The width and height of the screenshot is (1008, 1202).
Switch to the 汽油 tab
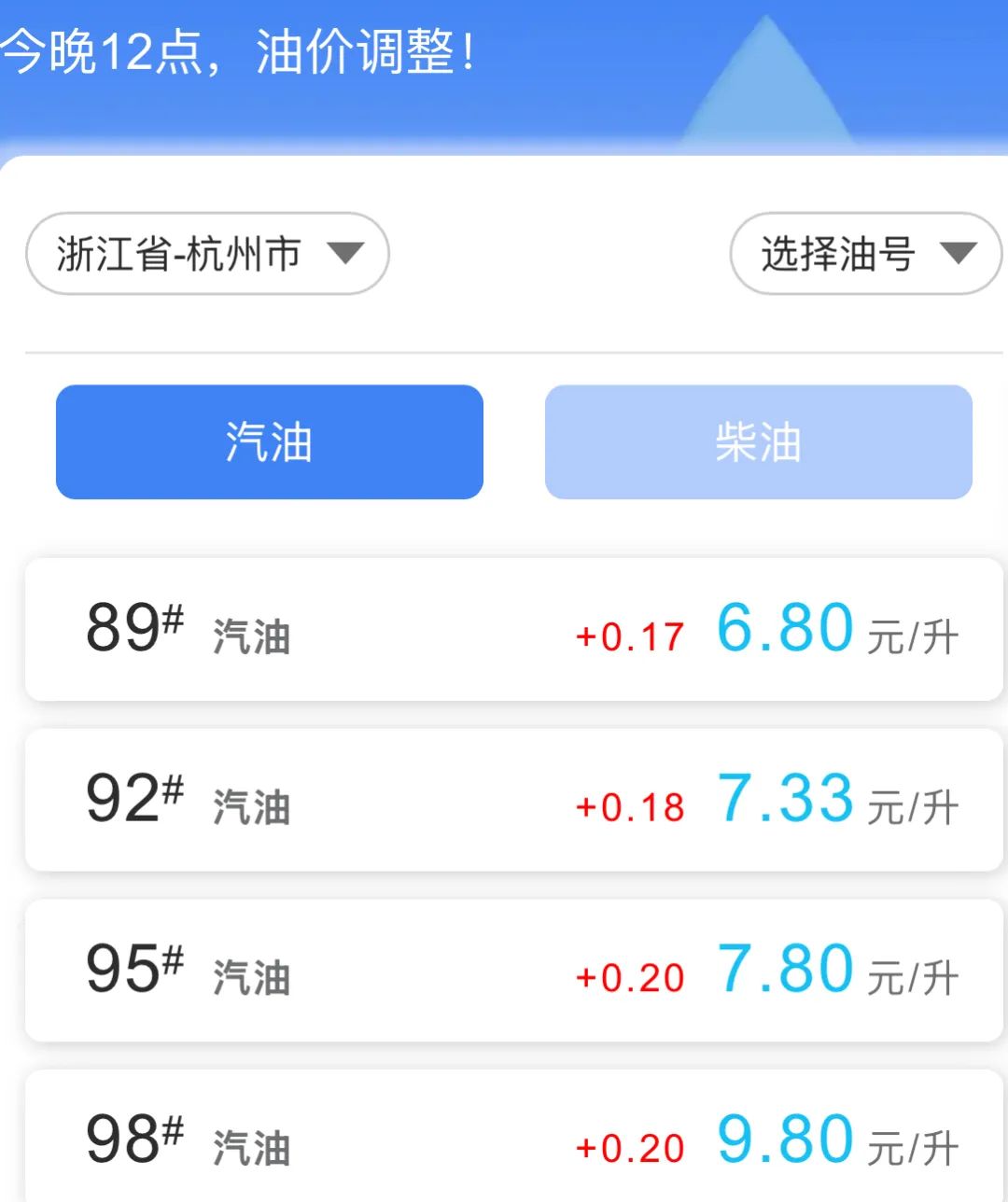coord(270,442)
